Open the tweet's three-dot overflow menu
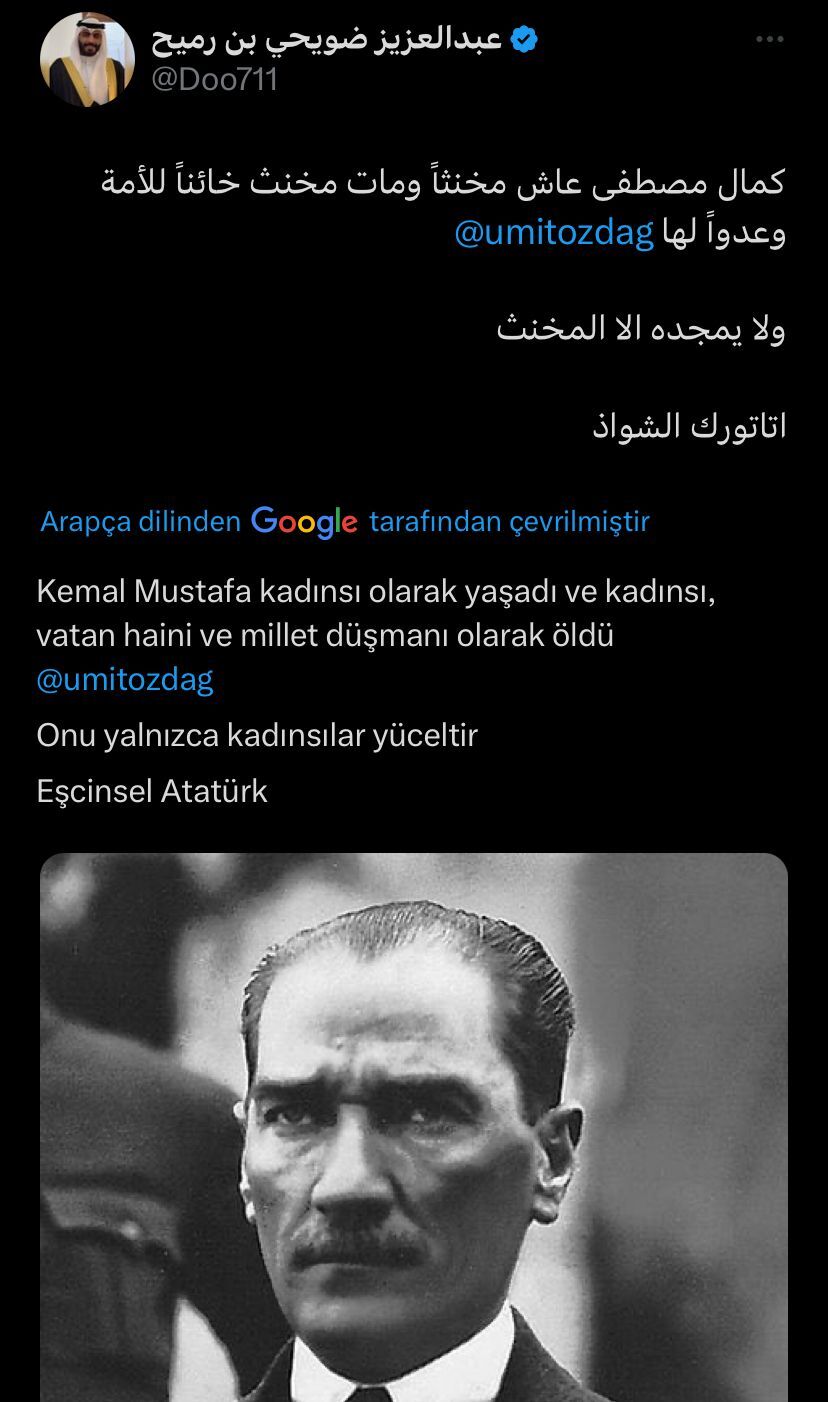This screenshot has width=828, height=1402. click(x=769, y=40)
